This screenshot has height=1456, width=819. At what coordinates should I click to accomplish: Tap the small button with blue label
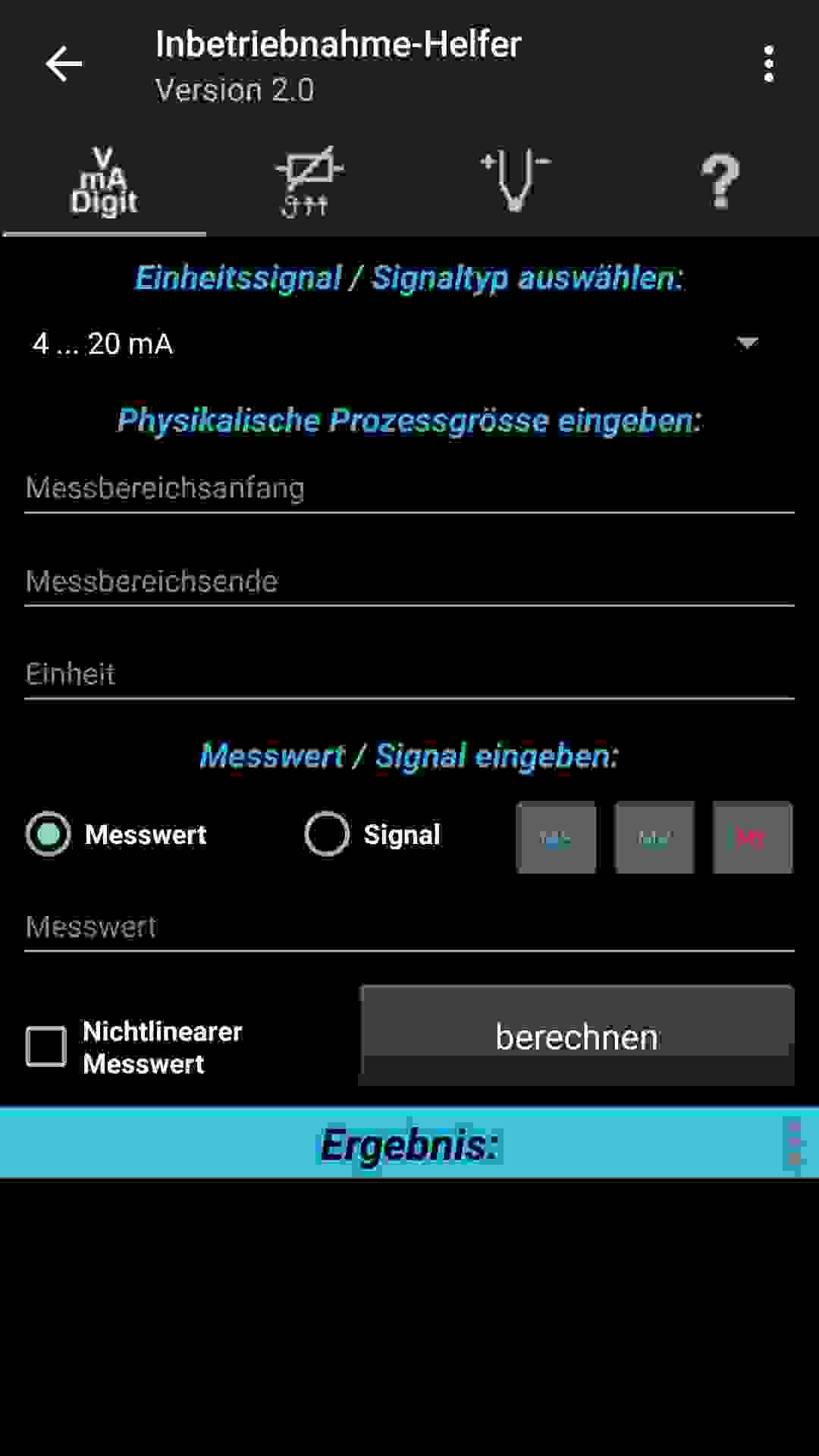pos(556,837)
